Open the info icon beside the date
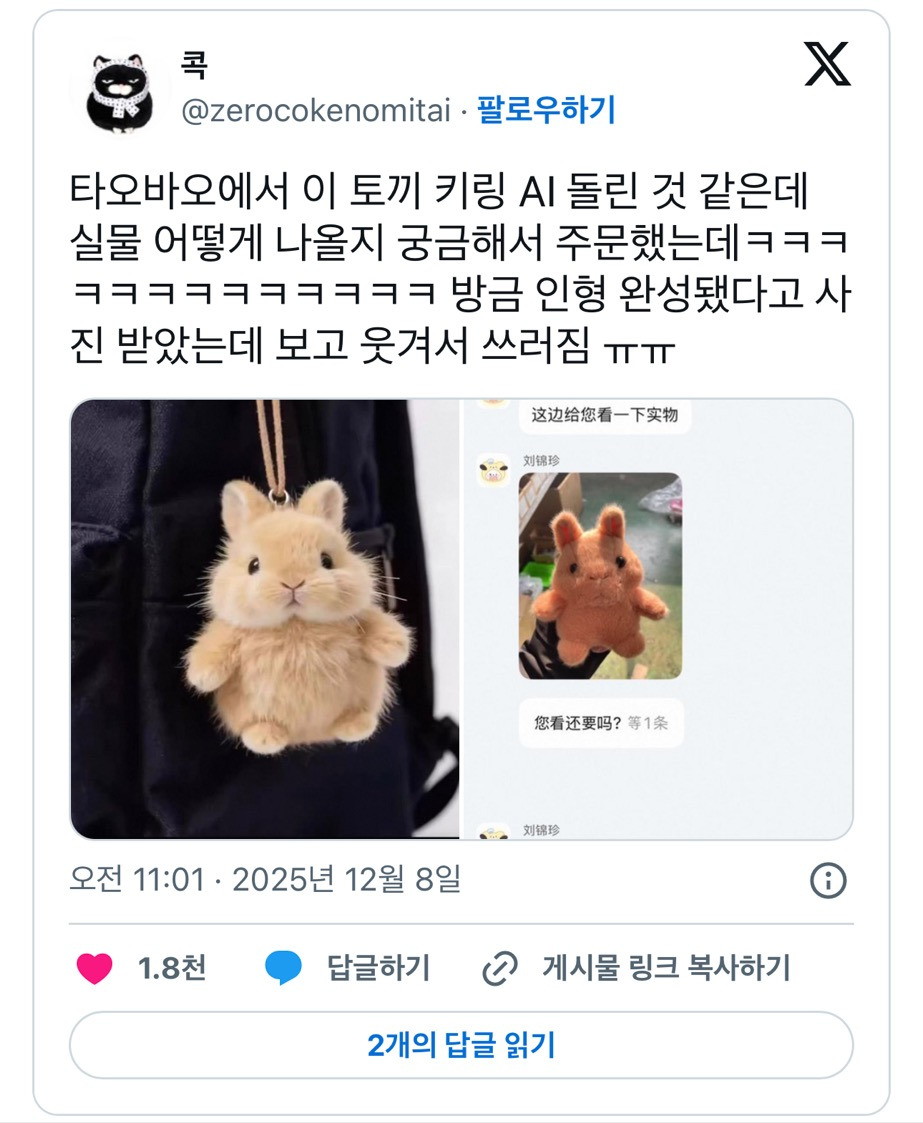The image size is (923, 1123). pyautogui.click(x=828, y=880)
